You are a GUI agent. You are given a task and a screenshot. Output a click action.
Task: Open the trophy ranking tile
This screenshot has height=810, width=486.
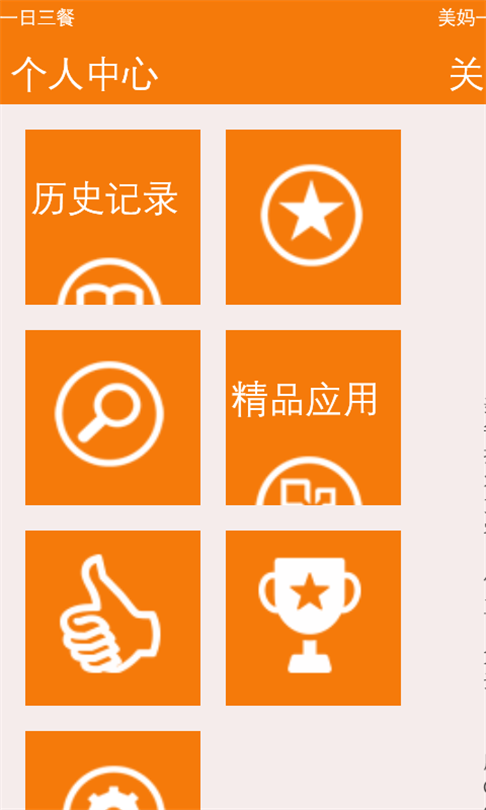313,618
